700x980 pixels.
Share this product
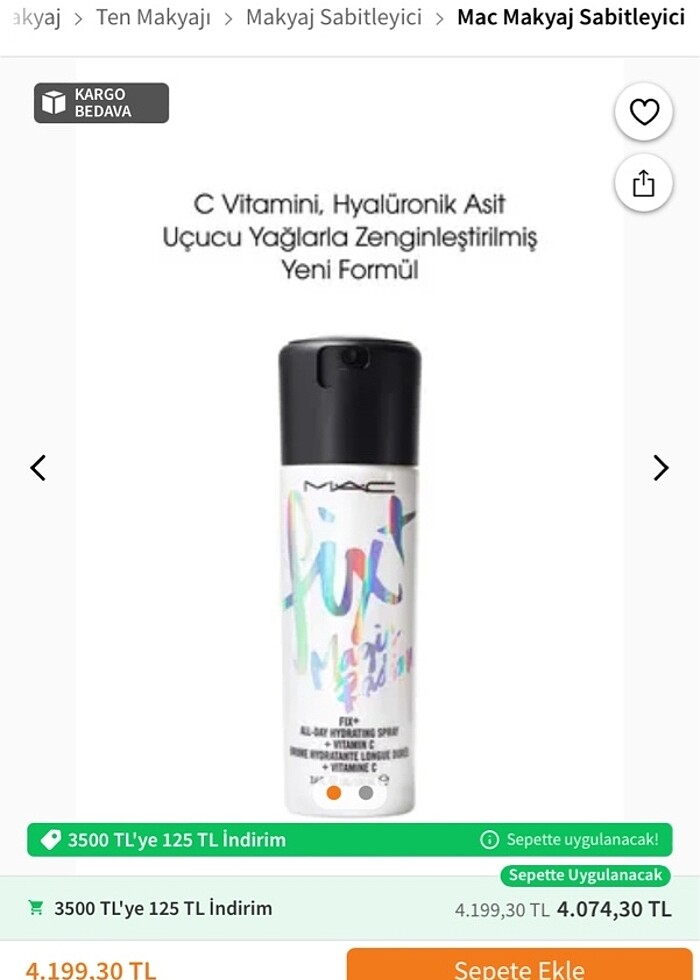(x=644, y=183)
